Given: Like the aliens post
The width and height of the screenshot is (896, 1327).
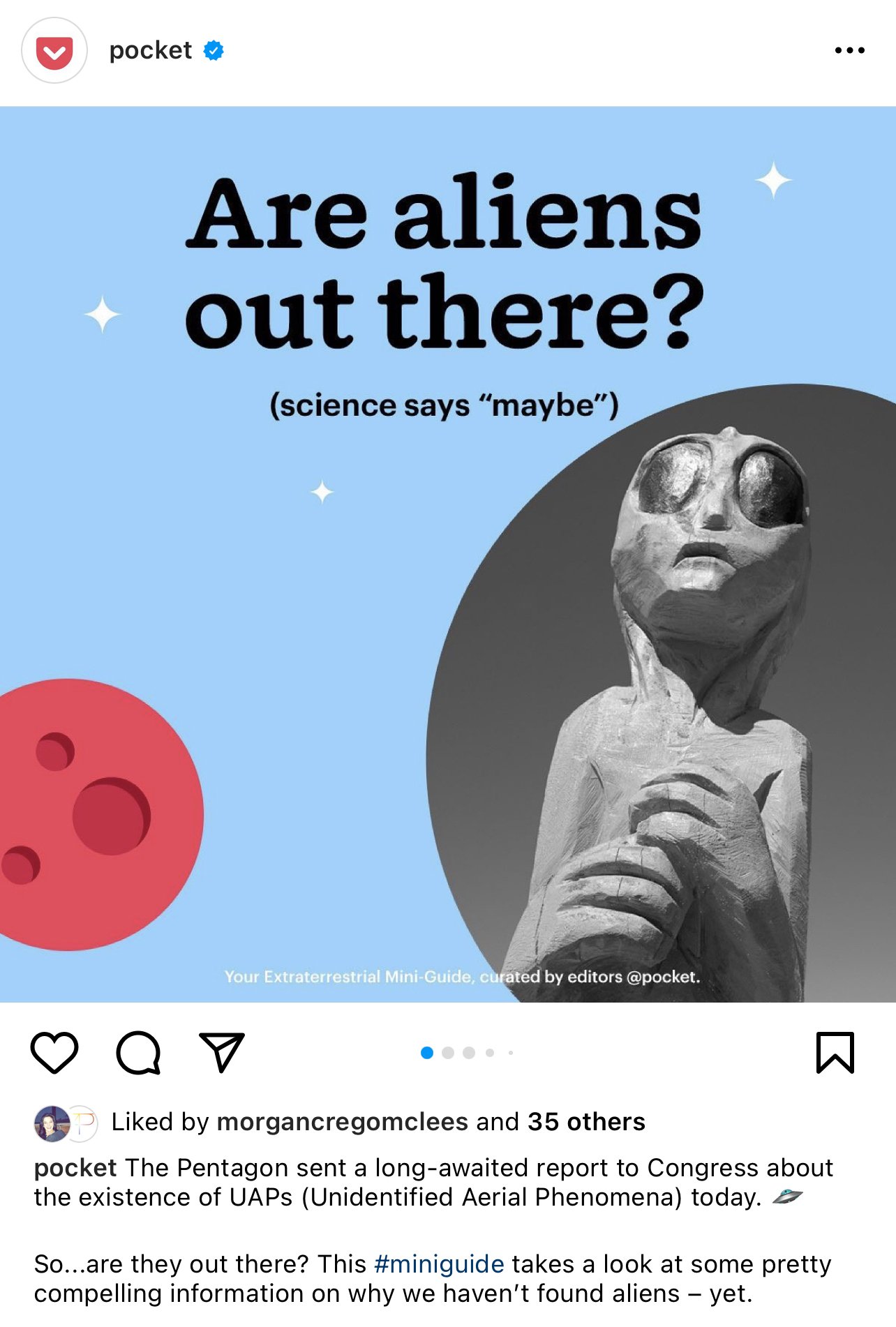Looking at the screenshot, I should tap(54, 1052).
